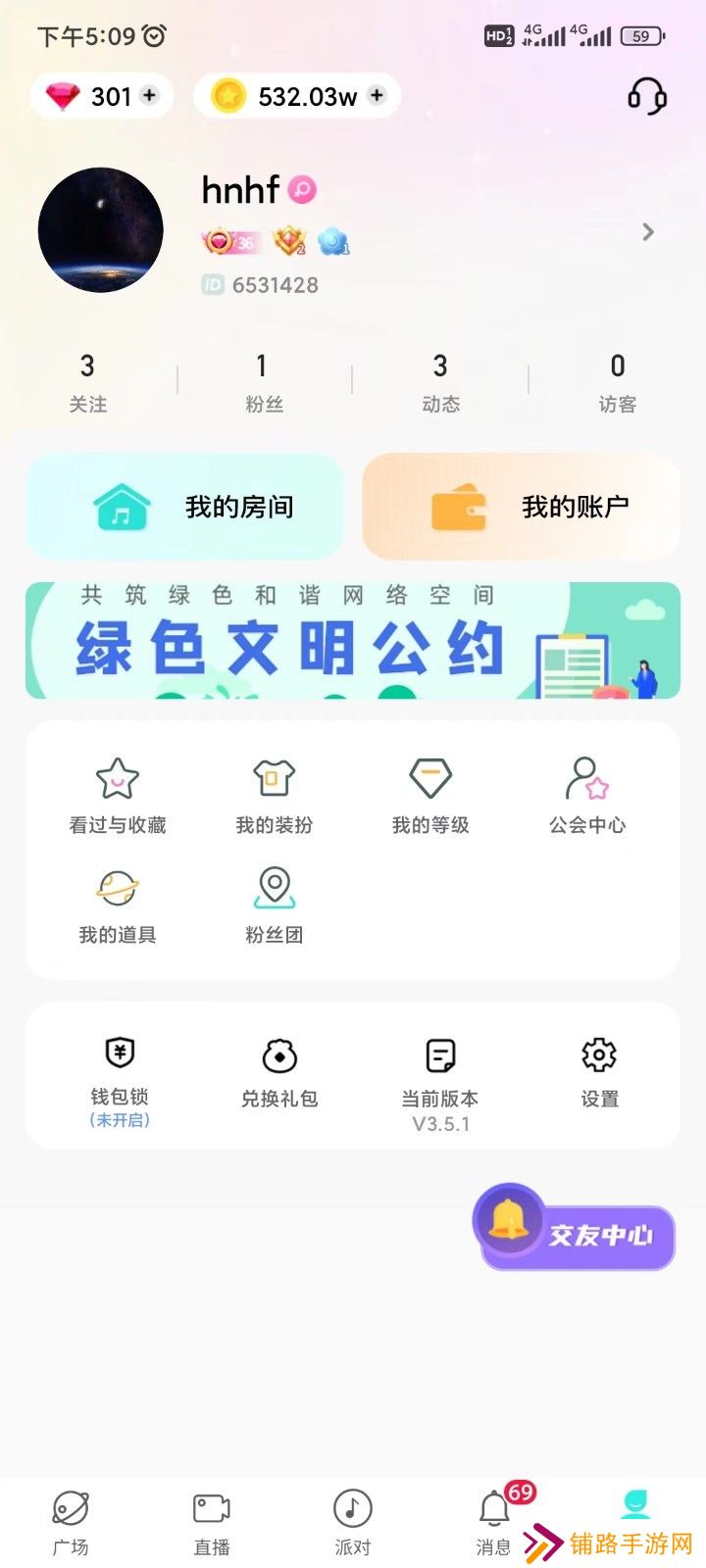Viewport: 706px width, 1568px height.
Task: Open 粉丝团
Action: pos(274,906)
